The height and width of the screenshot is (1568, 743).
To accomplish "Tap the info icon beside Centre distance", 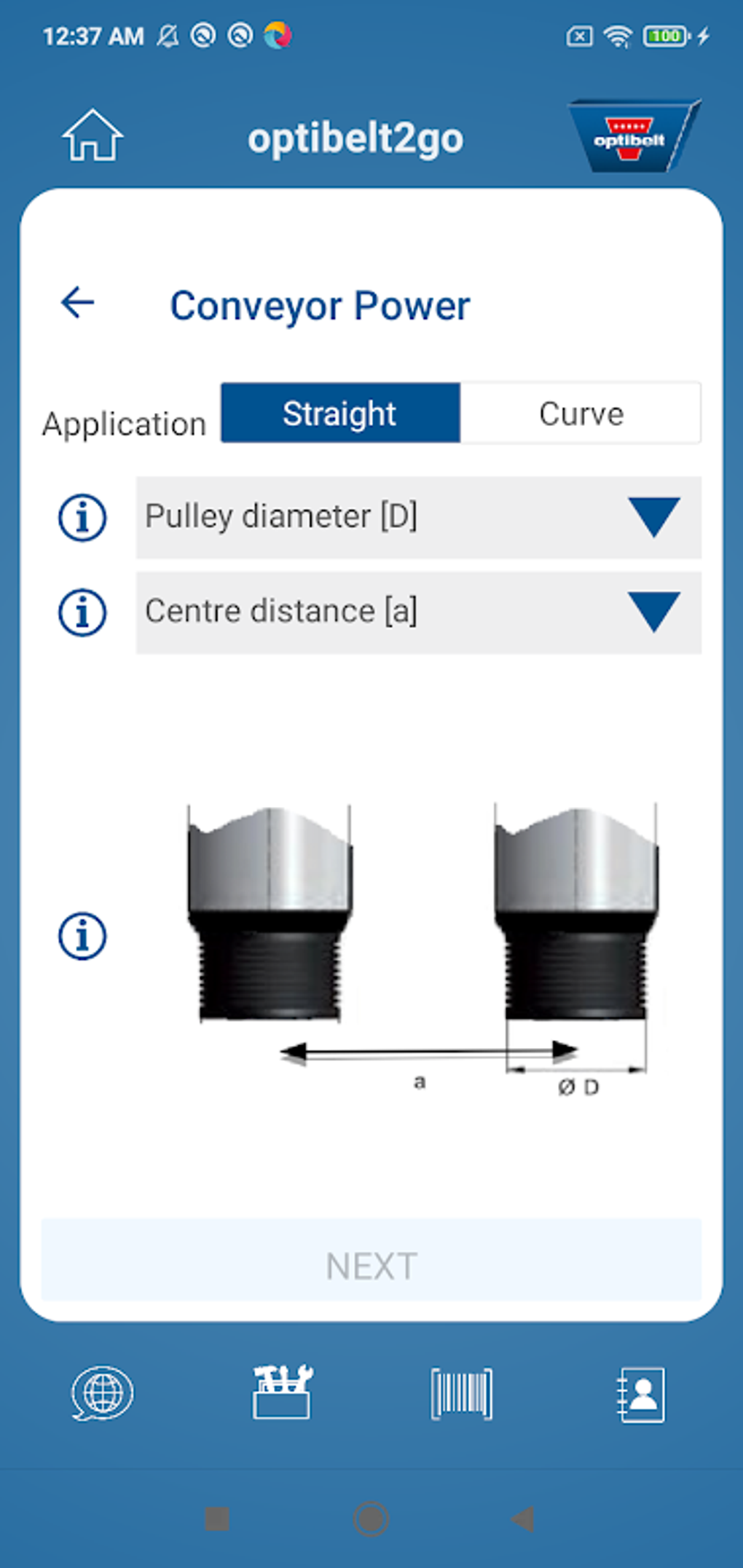I will pyautogui.click(x=82, y=612).
